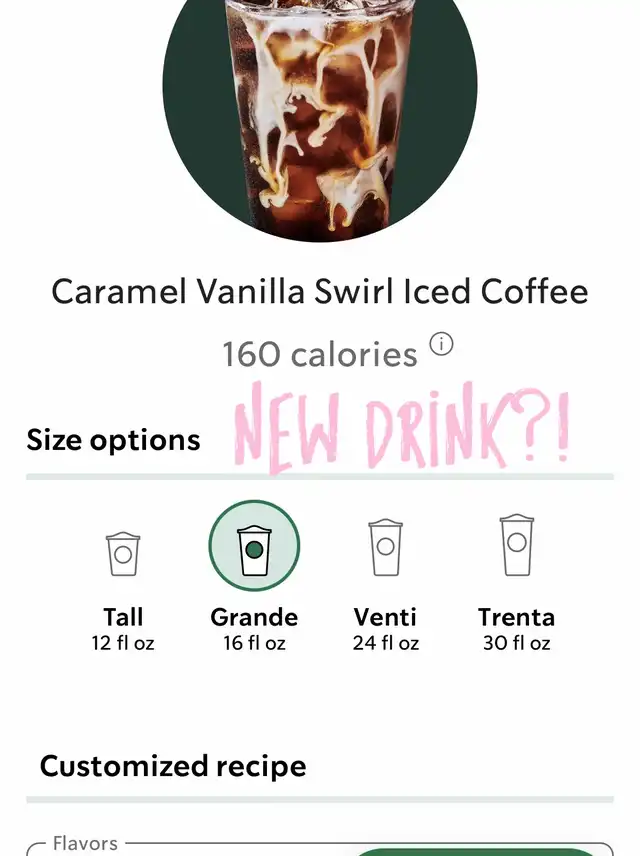Choose the Grande 16 fl oz size
This screenshot has width=640, height=856.
click(x=254, y=547)
